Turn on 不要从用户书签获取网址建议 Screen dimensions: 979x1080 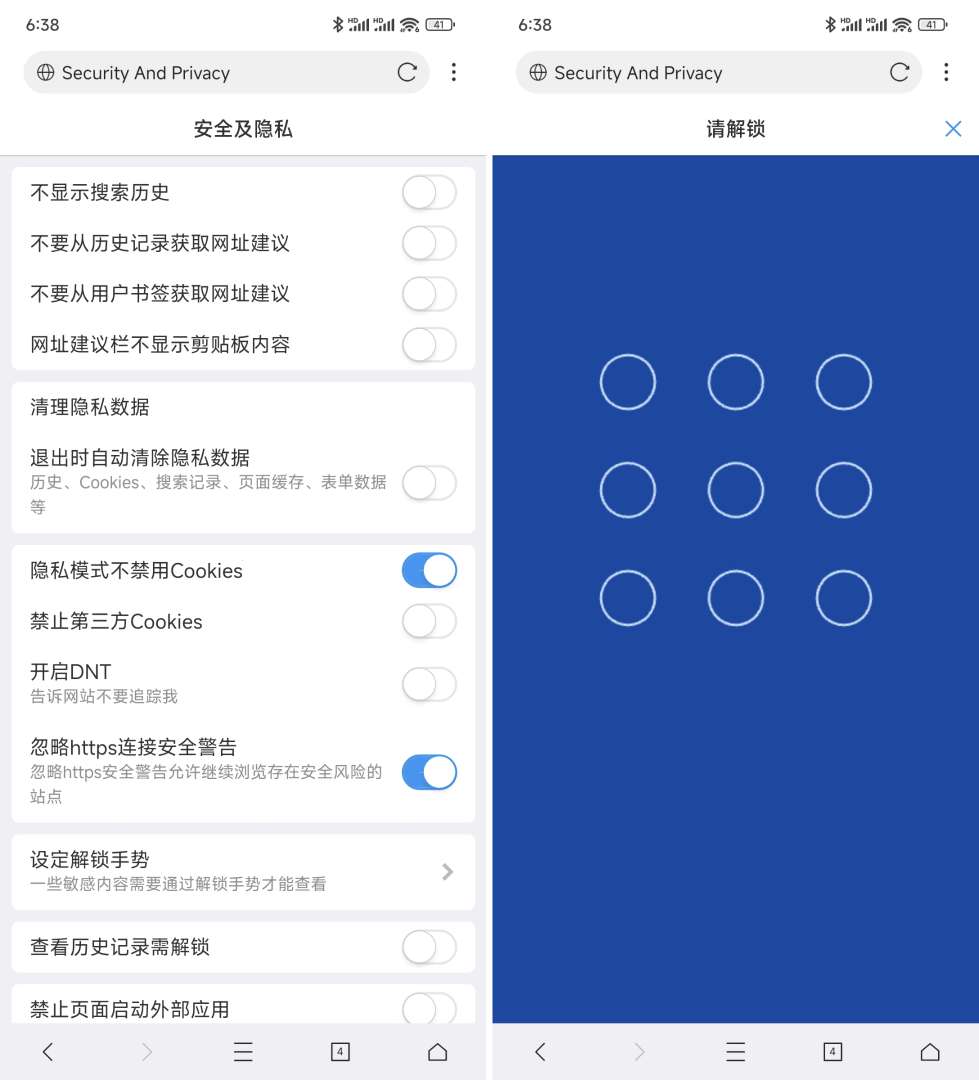429,294
